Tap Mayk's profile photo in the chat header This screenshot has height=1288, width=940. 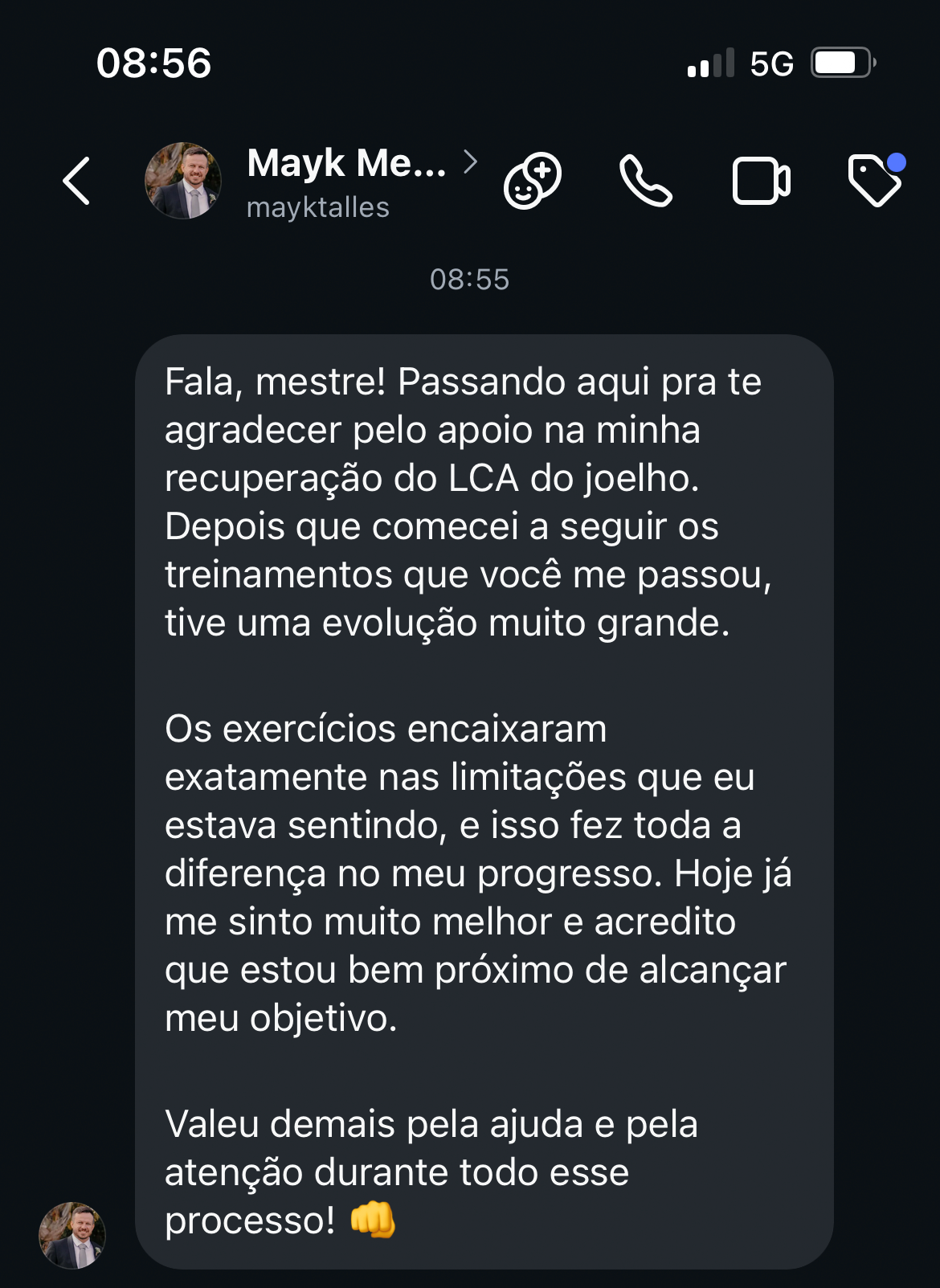coord(183,180)
